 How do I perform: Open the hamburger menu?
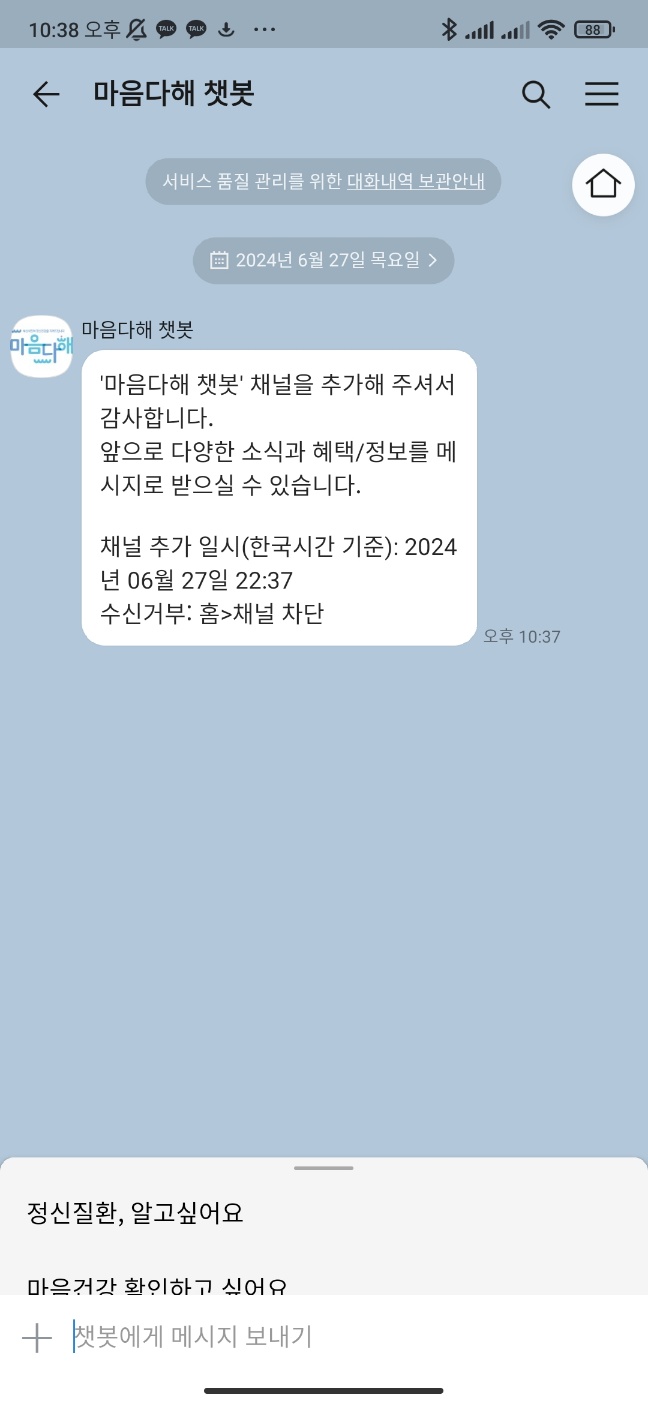(x=601, y=95)
